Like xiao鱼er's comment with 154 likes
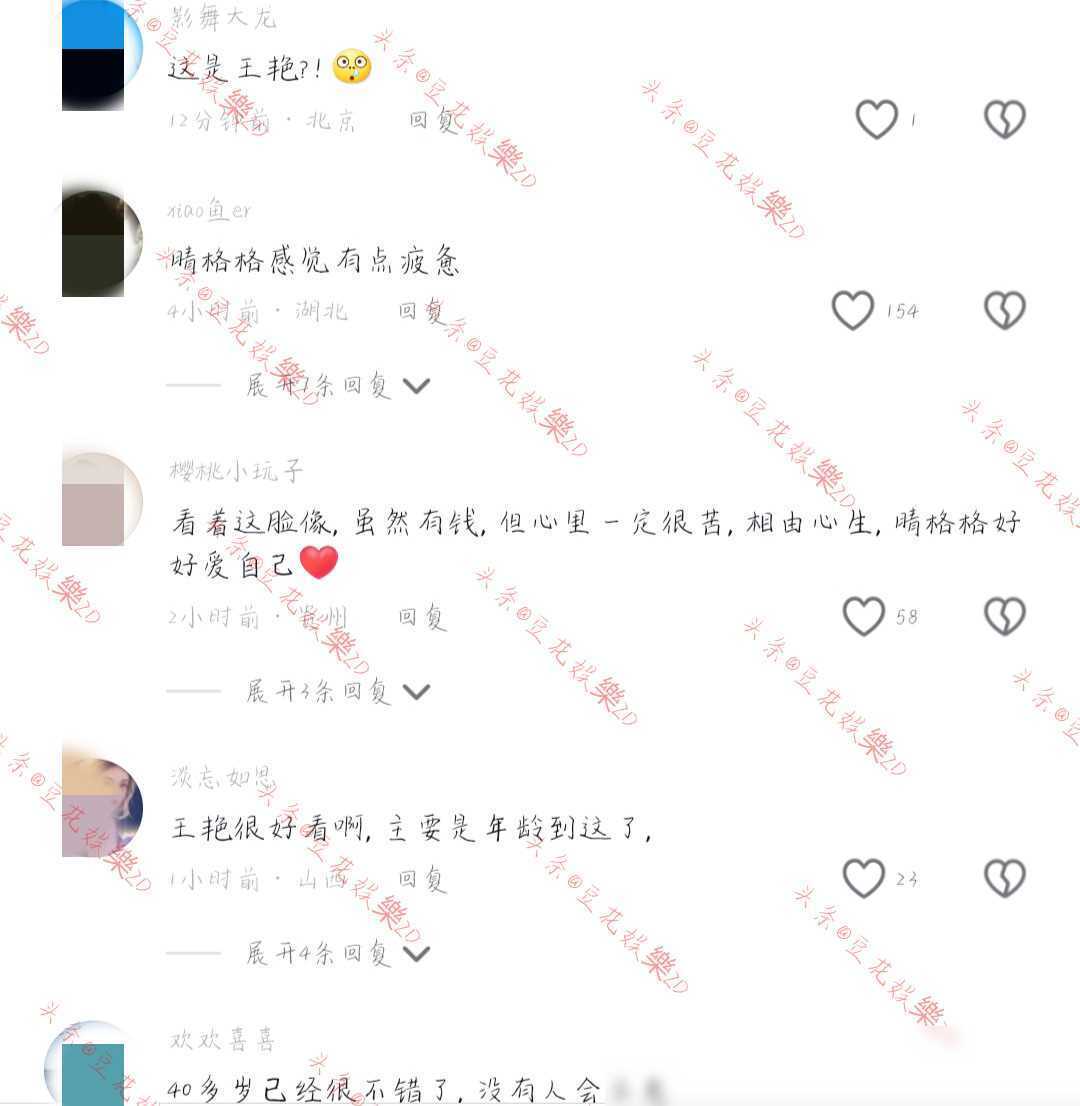1080x1106 pixels. (853, 311)
